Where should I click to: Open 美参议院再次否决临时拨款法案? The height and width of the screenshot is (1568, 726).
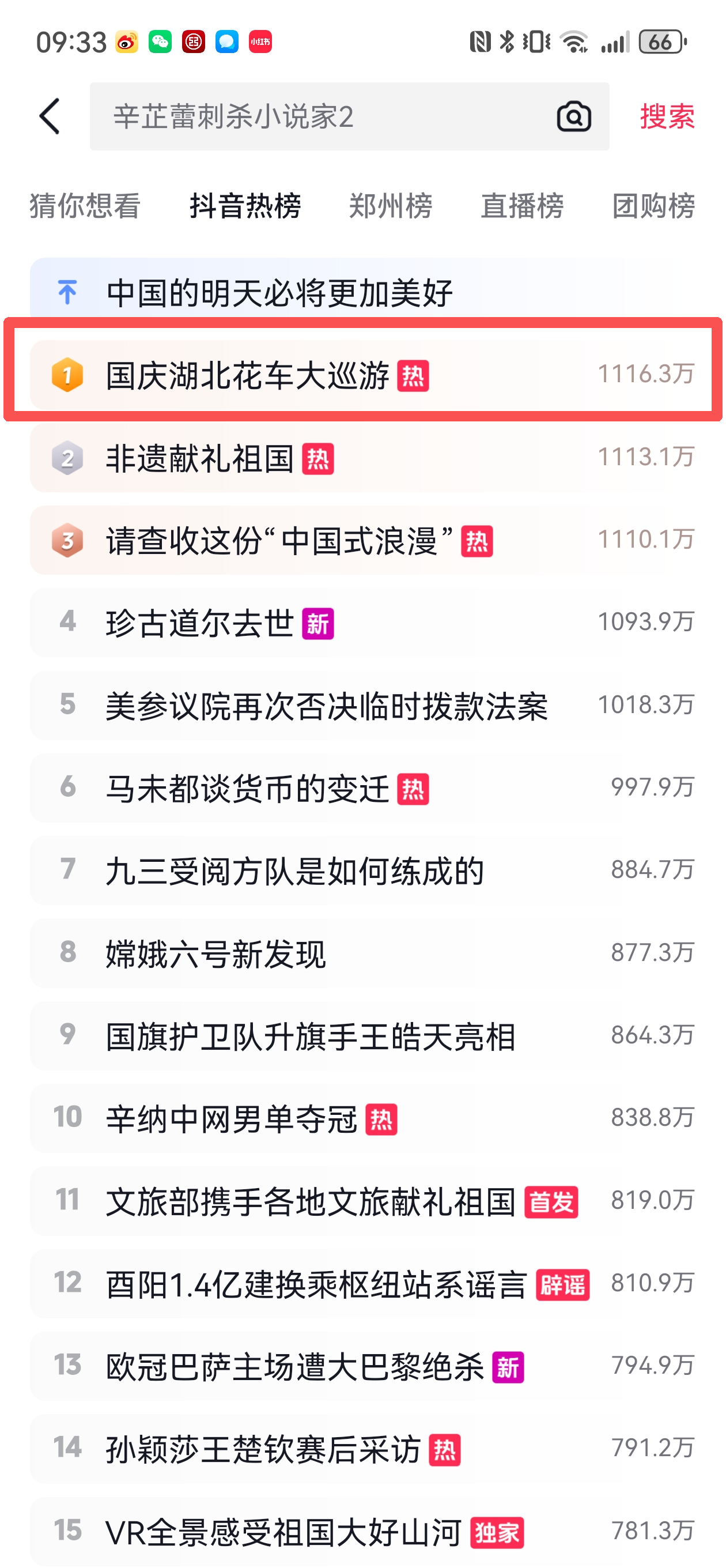coord(326,706)
